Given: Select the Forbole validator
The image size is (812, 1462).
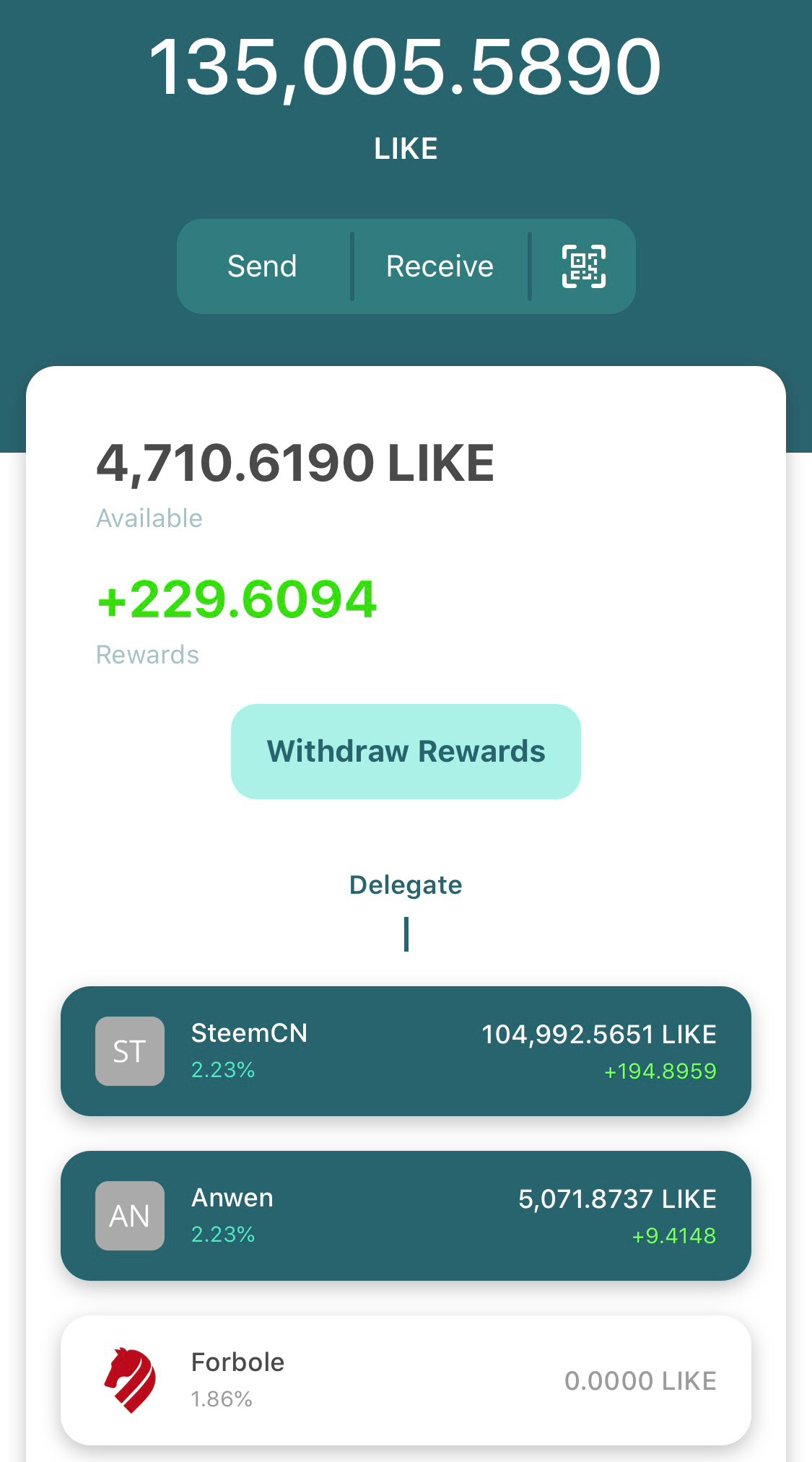Looking at the screenshot, I should 406,1380.
